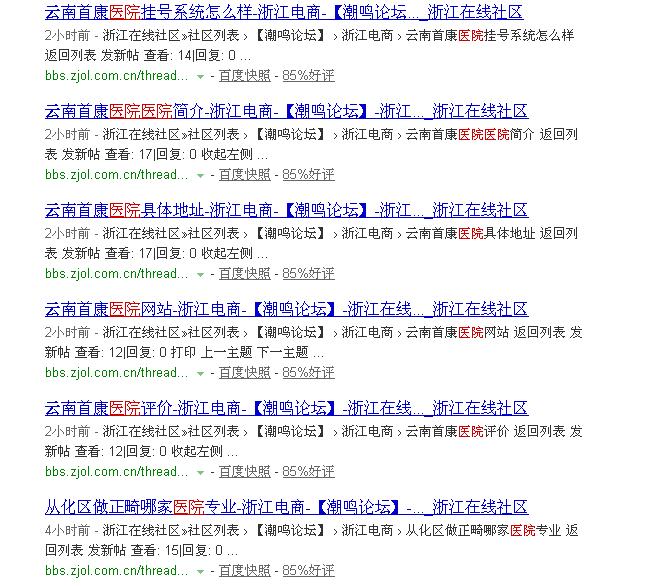Viewport: 668px width, 586px height.
Task: View 百度快照 for the 医院网站 result
Action: click(244, 373)
